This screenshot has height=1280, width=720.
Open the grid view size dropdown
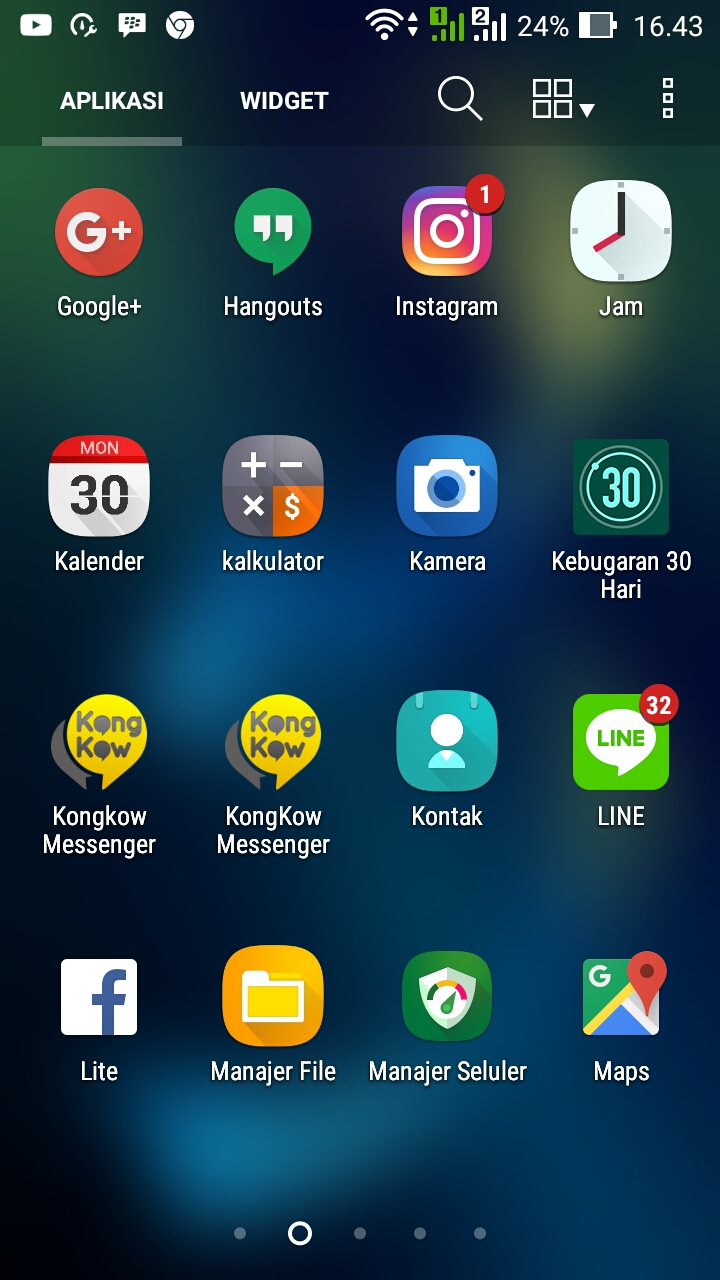pyautogui.click(x=561, y=100)
